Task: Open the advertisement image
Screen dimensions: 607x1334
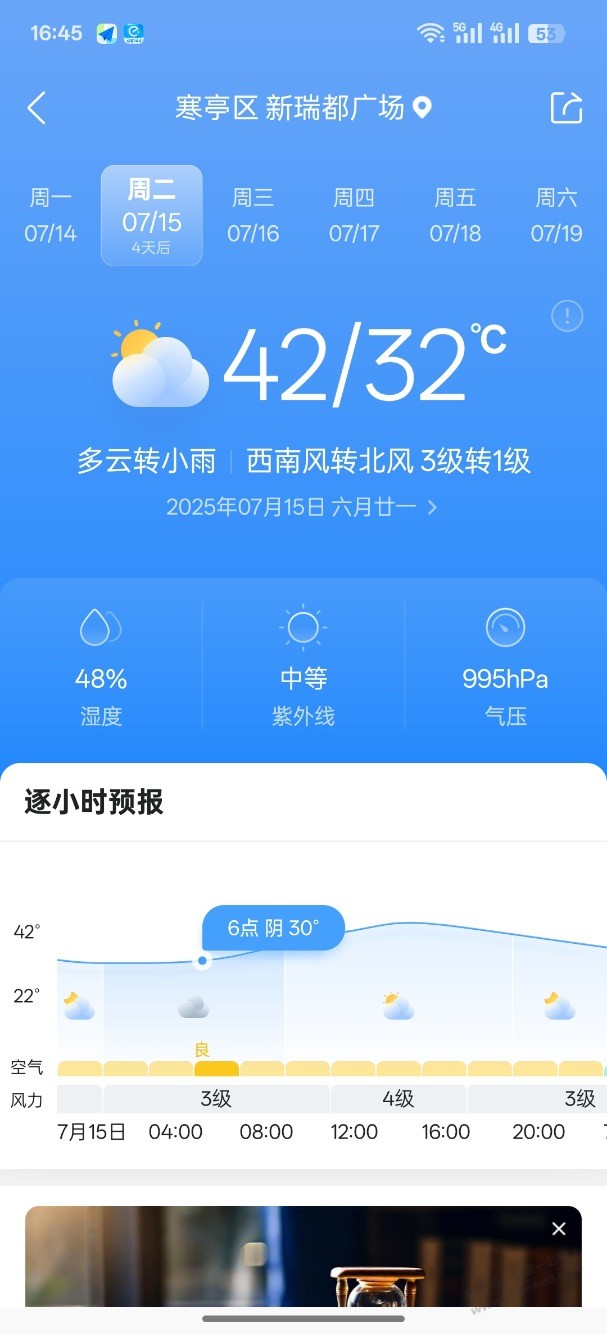Action: click(300, 1265)
